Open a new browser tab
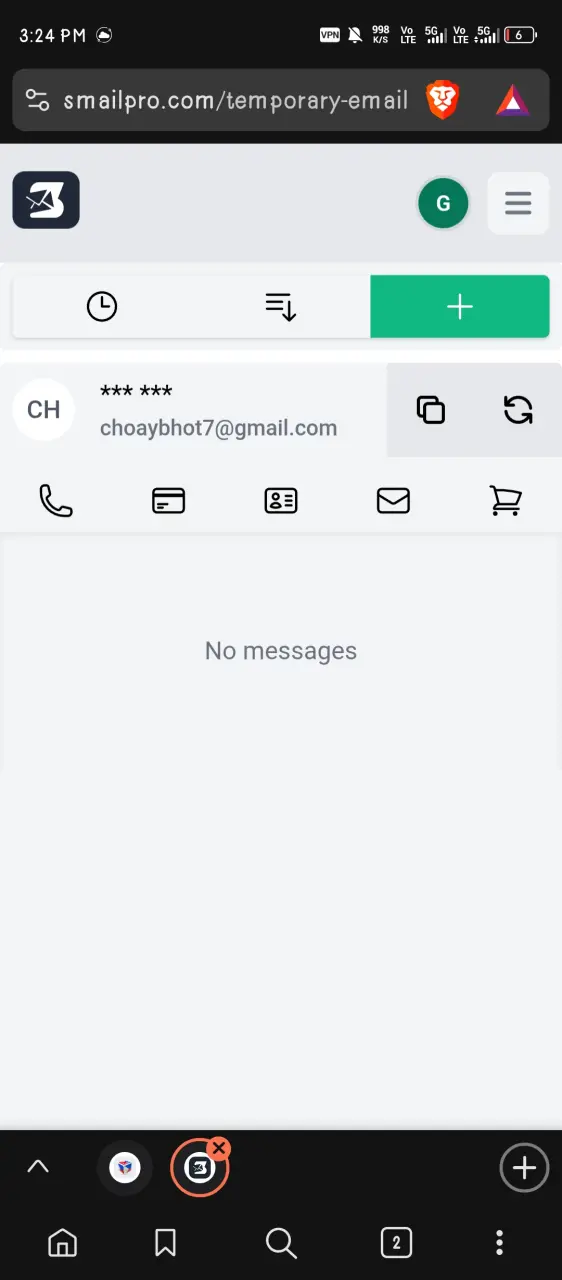The width and height of the screenshot is (562, 1280). coord(524,1167)
